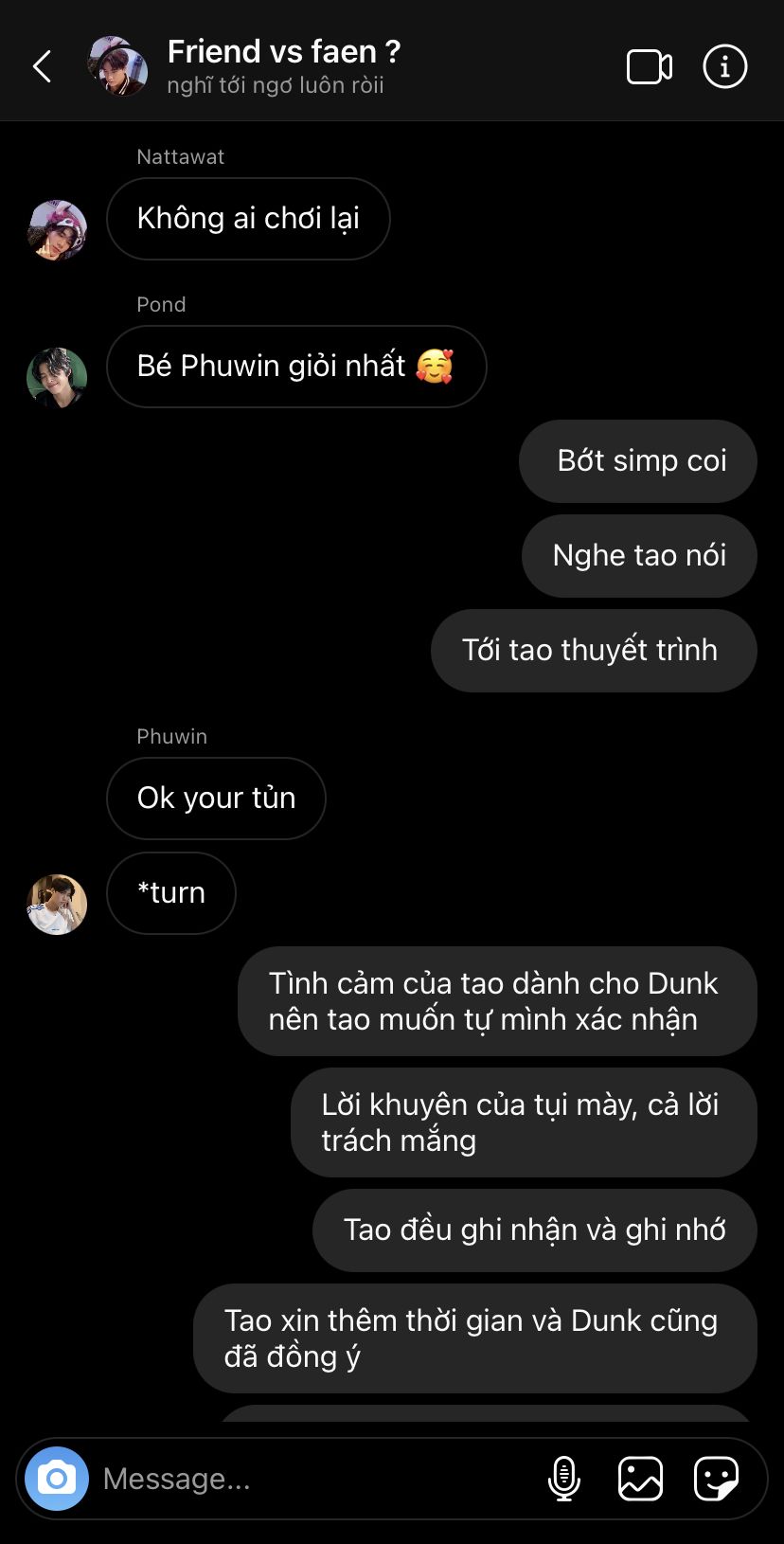Viewport: 784px width, 1544px height.
Task: Open the camera from the message bar
Action: [x=57, y=1479]
